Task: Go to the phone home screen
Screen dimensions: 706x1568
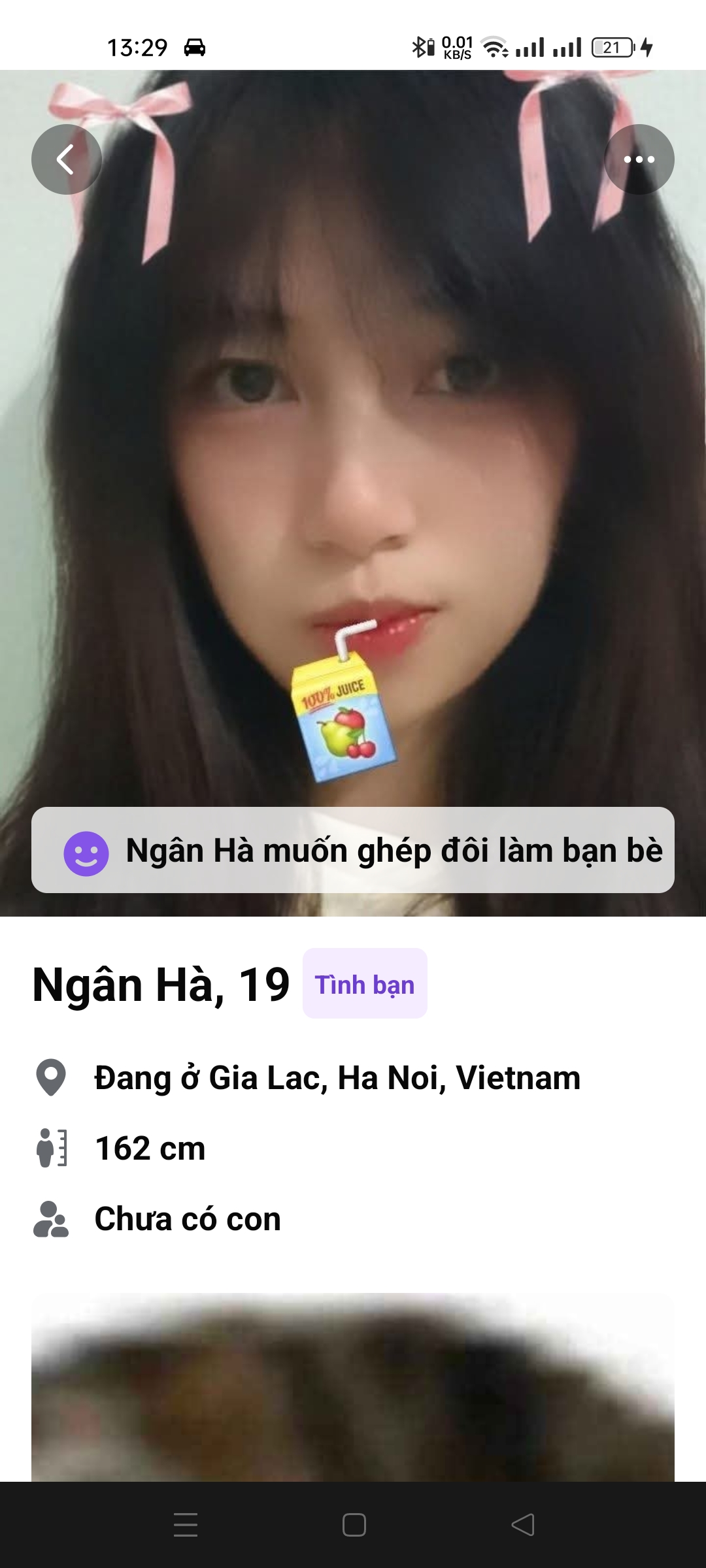Action: pyautogui.click(x=354, y=1525)
